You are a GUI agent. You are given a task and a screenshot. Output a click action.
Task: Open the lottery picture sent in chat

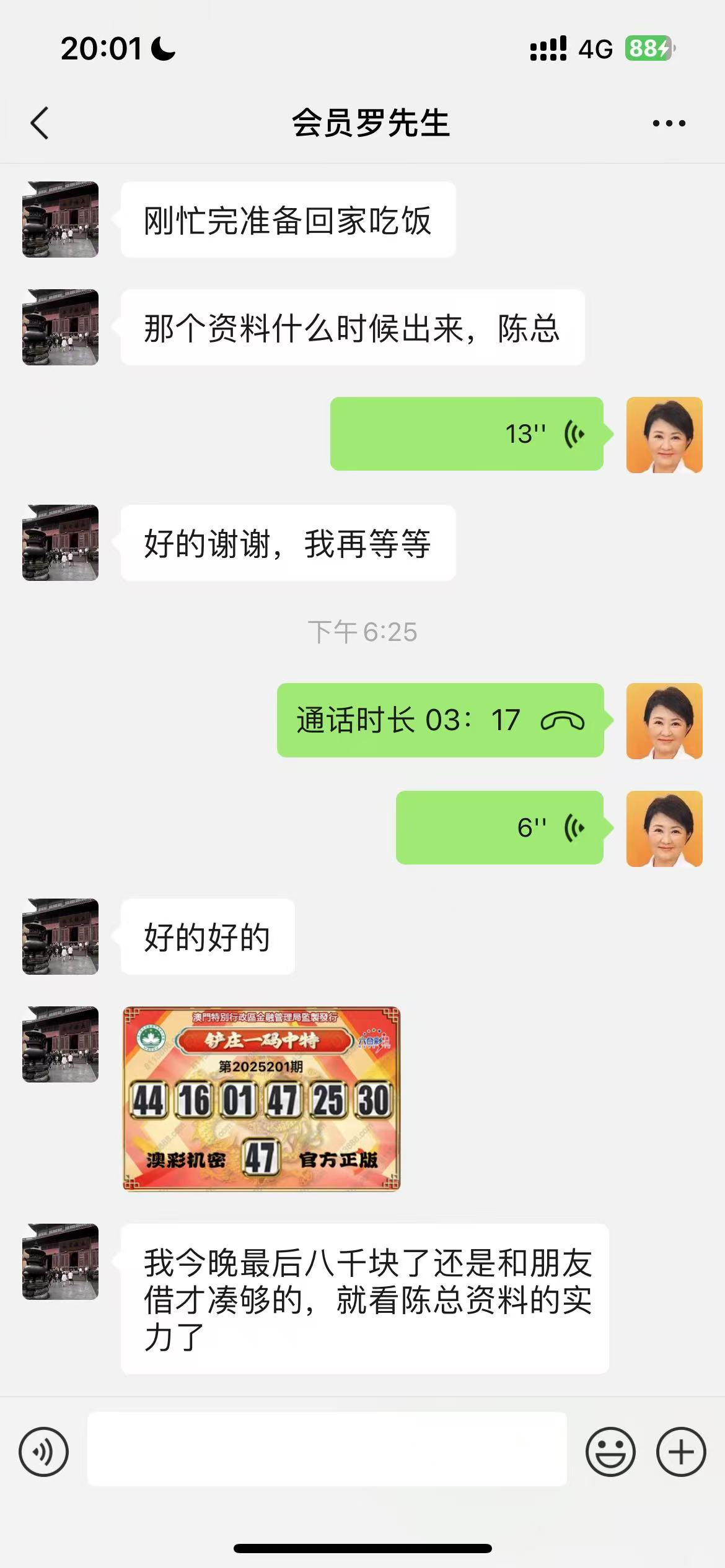(x=261, y=1099)
